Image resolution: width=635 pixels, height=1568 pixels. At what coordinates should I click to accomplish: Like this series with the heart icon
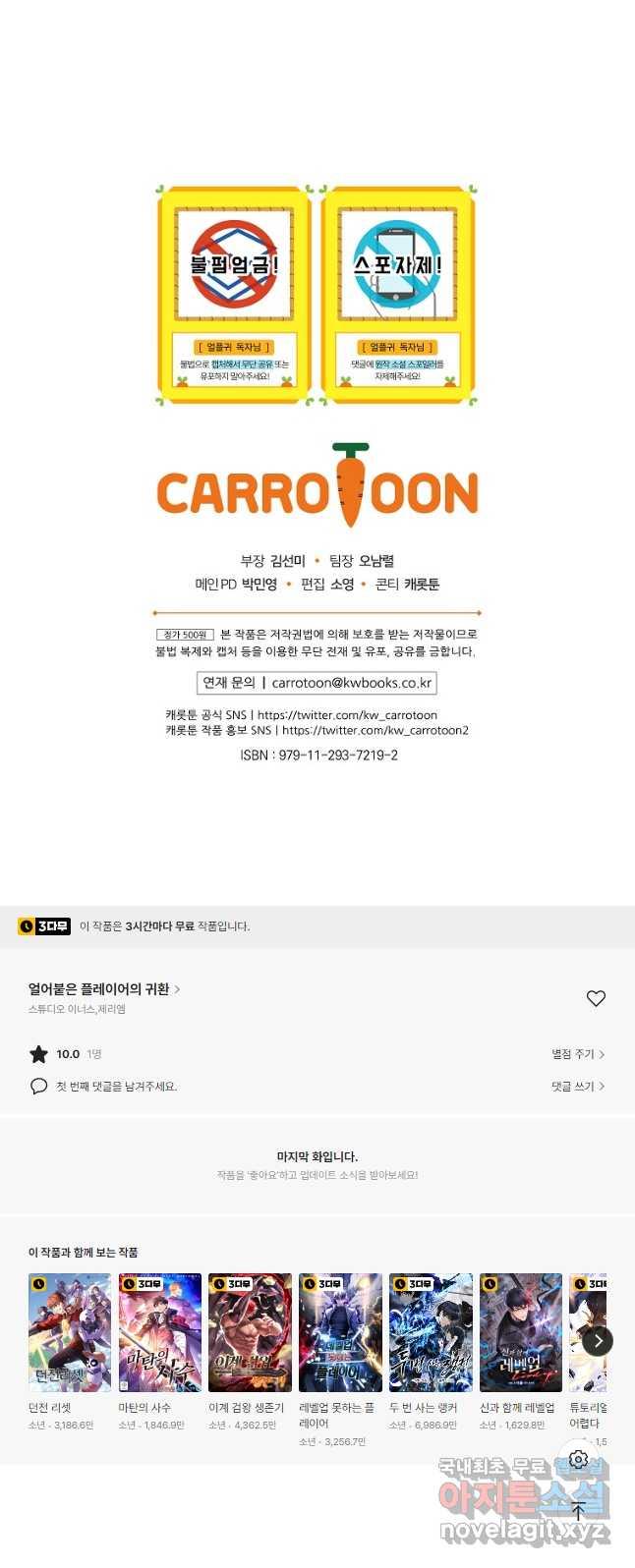click(x=596, y=998)
